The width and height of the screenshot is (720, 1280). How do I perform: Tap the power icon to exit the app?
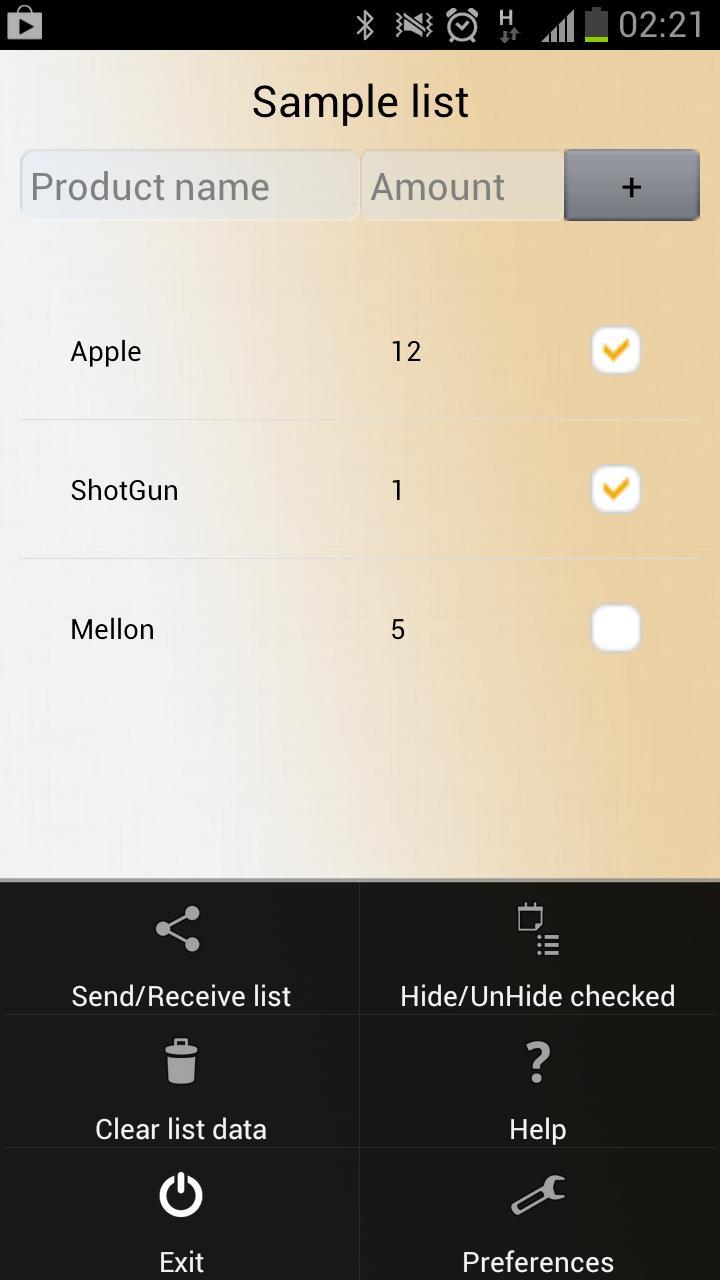180,1195
